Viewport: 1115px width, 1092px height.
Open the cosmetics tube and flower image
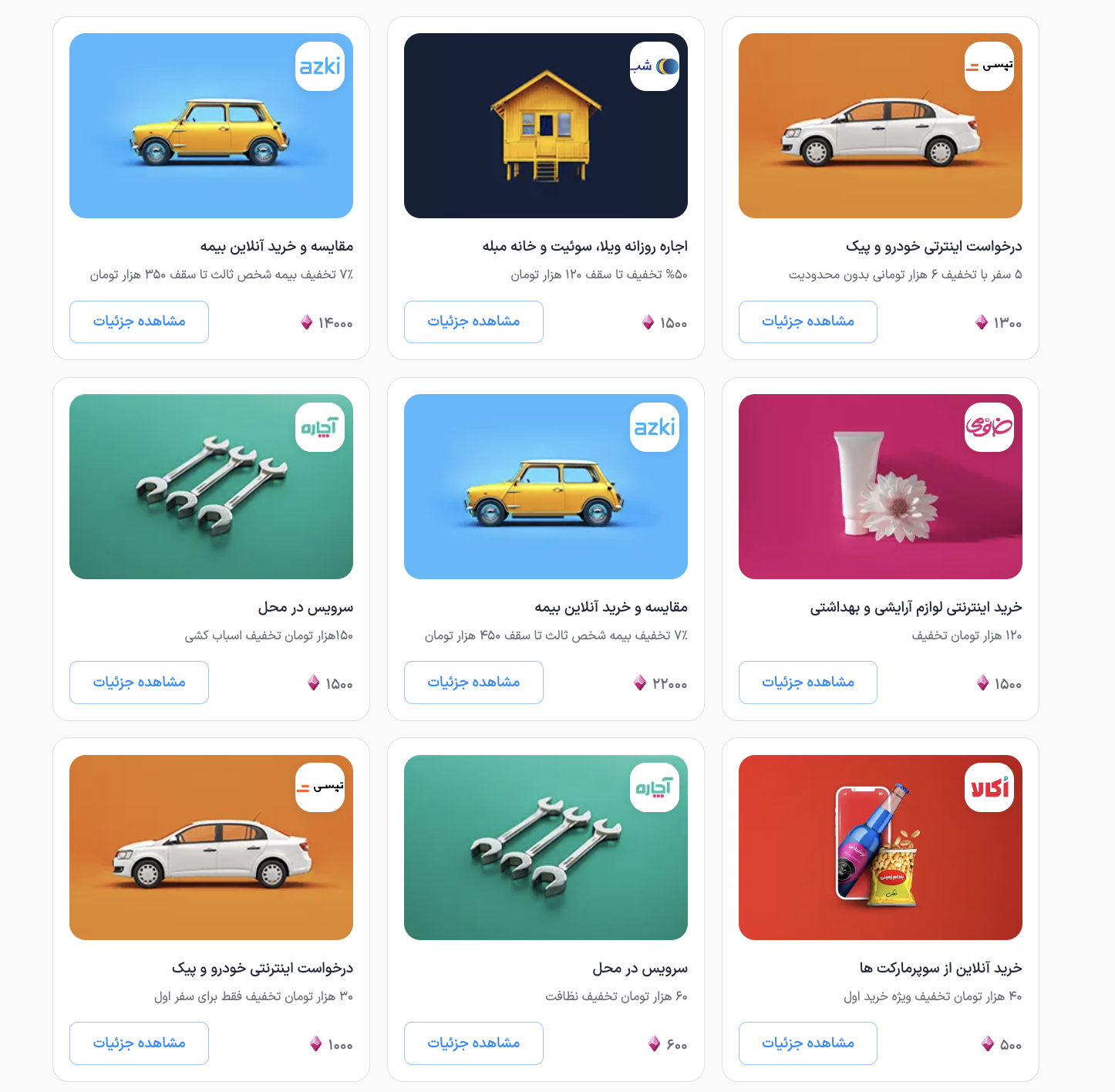(x=880, y=487)
